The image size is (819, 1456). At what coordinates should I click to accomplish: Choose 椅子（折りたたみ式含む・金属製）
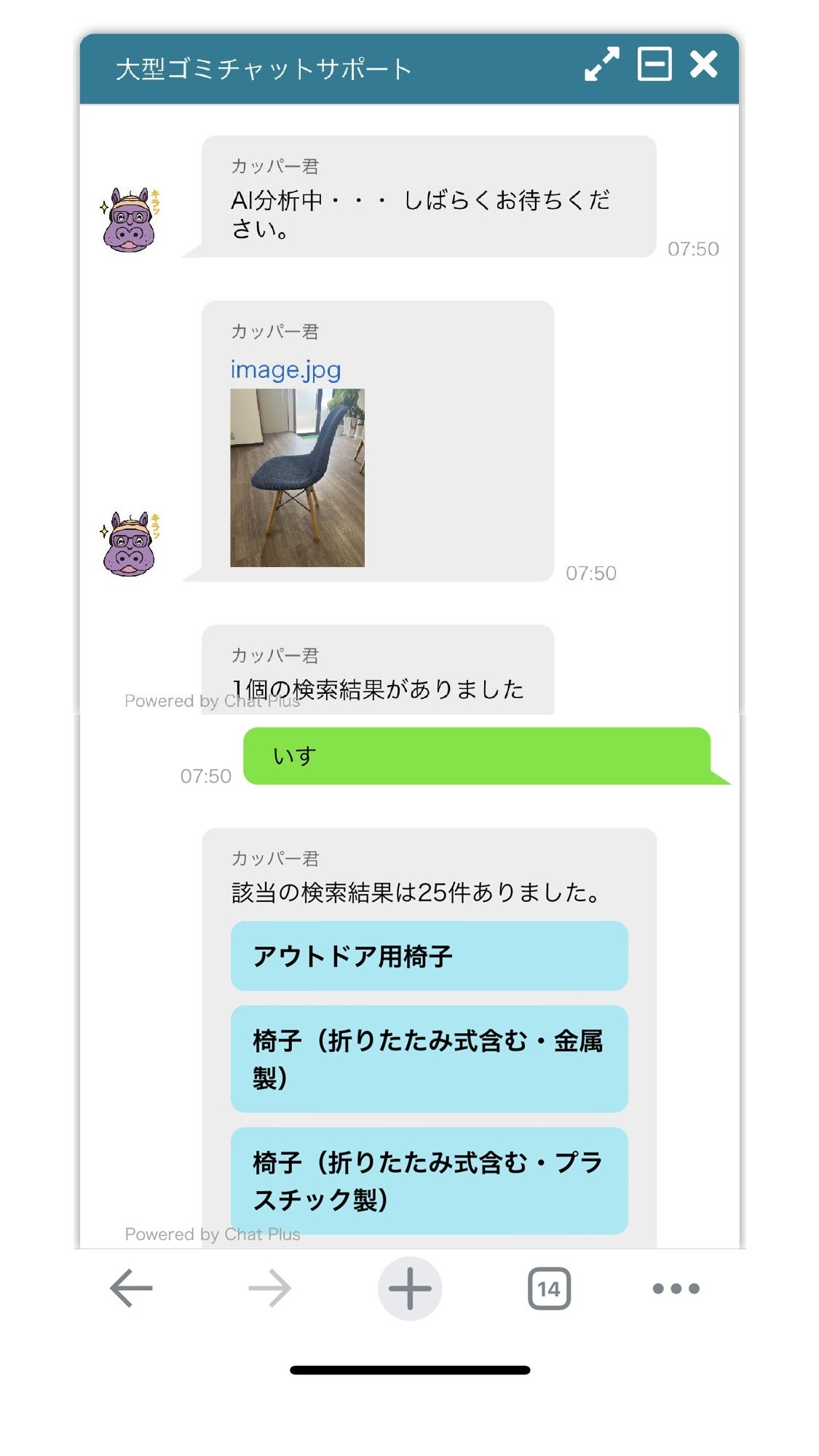[x=429, y=1059]
